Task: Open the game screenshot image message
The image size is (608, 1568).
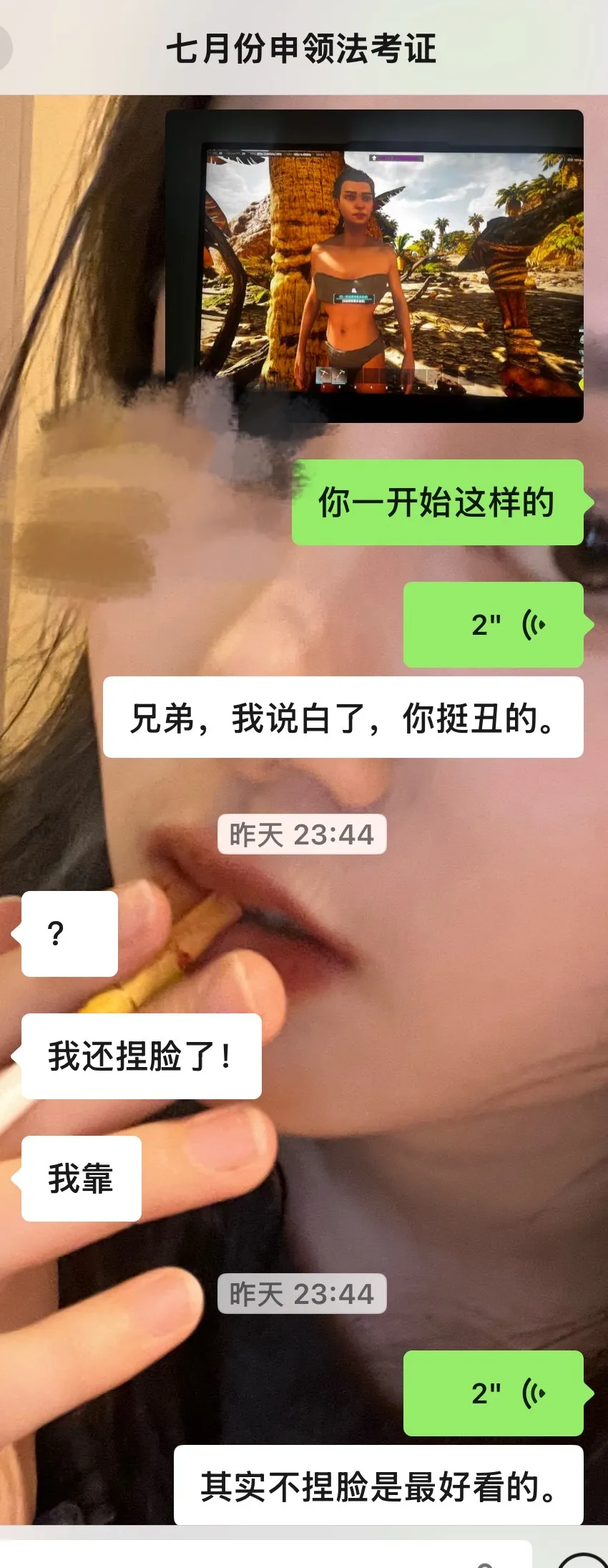Action: coord(374,266)
